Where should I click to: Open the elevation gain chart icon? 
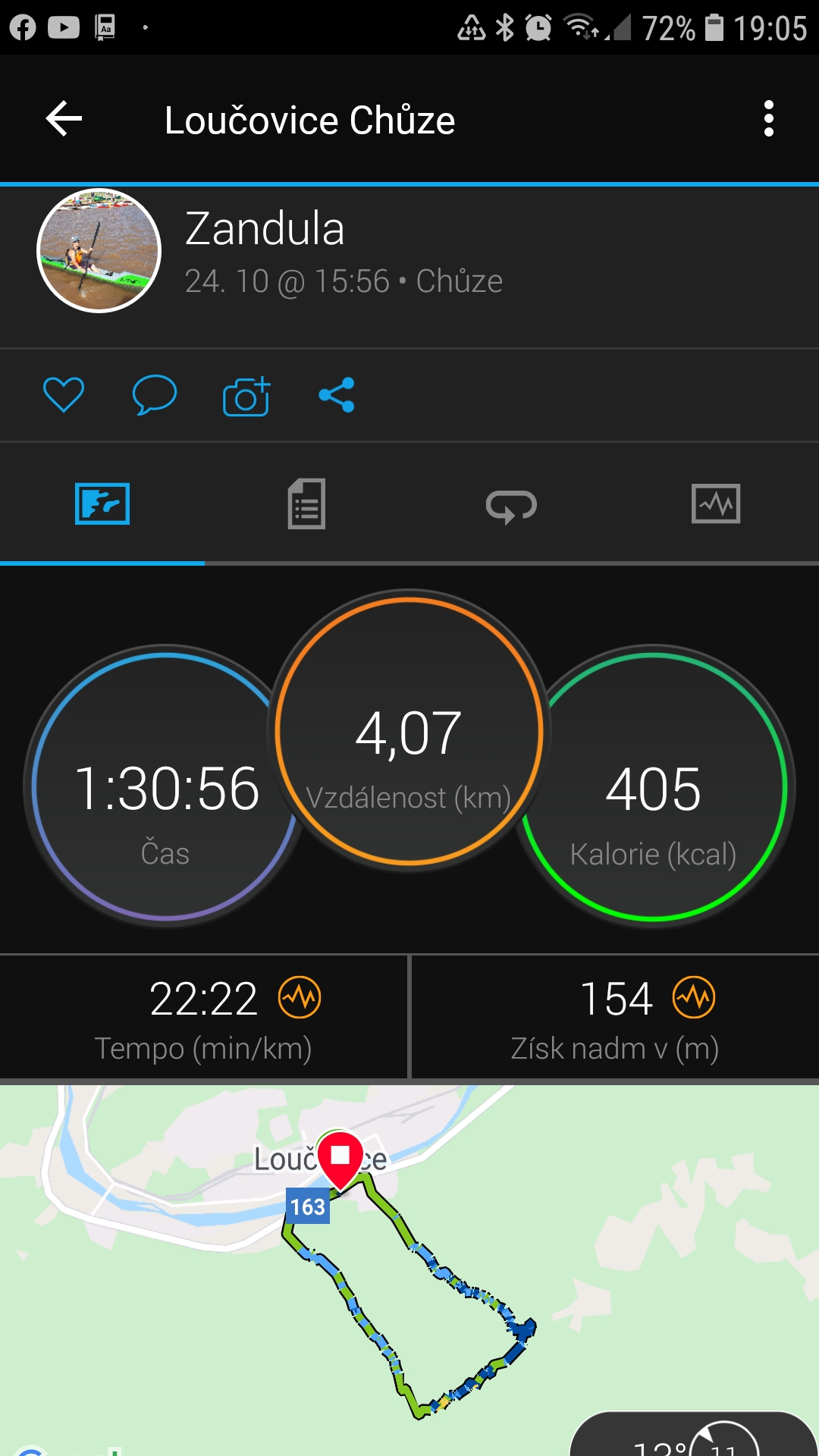click(x=694, y=997)
